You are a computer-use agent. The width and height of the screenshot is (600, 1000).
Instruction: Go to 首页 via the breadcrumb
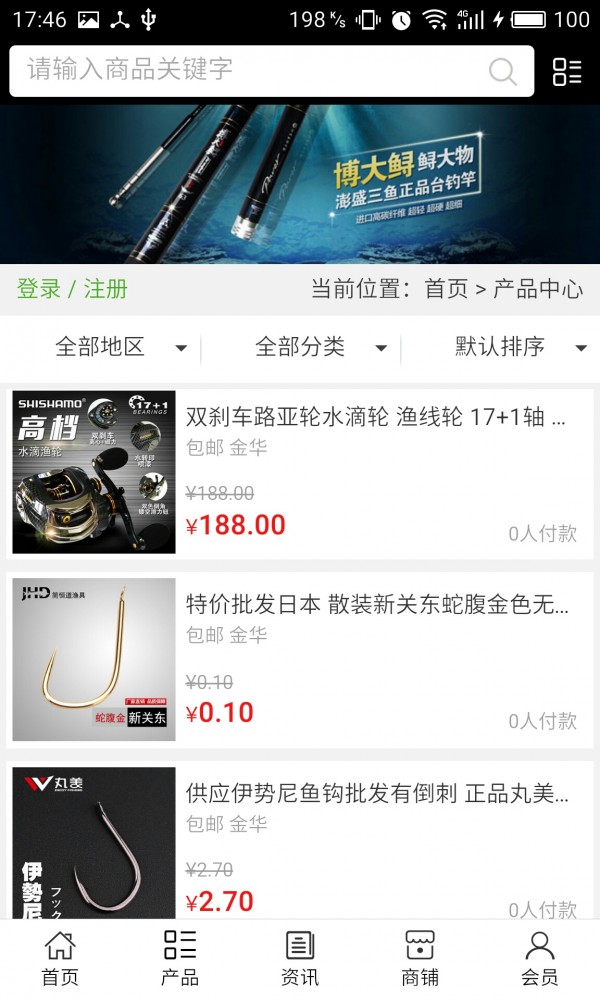446,289
